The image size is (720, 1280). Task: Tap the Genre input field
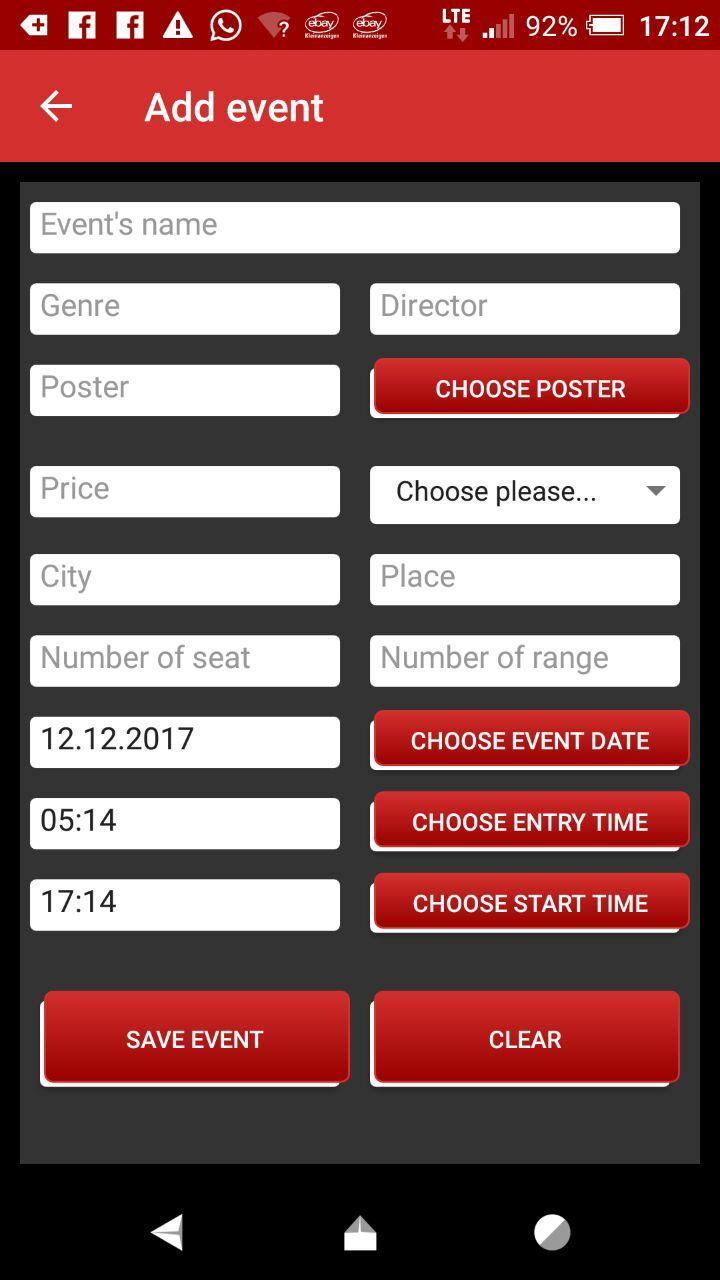click(x=185, y=308)
